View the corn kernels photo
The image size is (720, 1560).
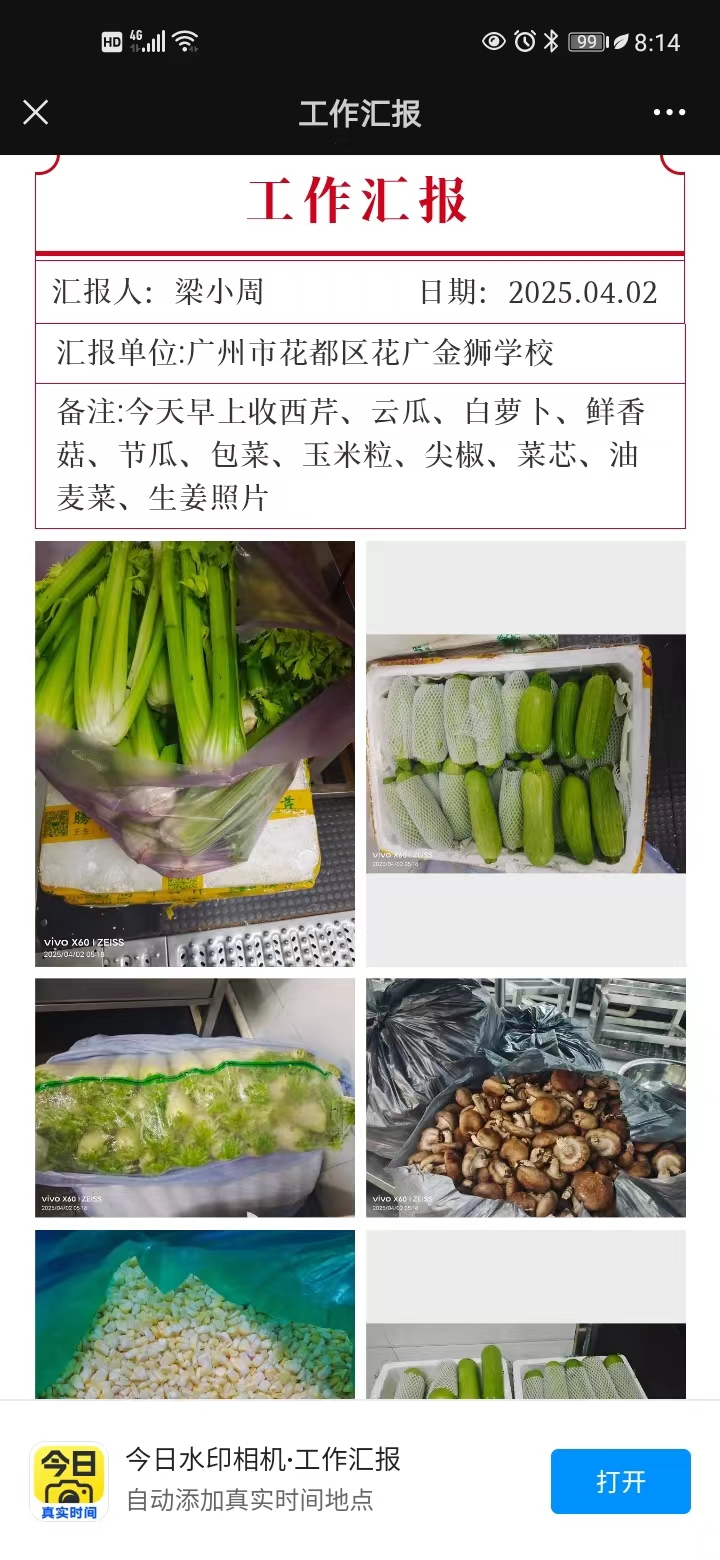point(195,1314)
